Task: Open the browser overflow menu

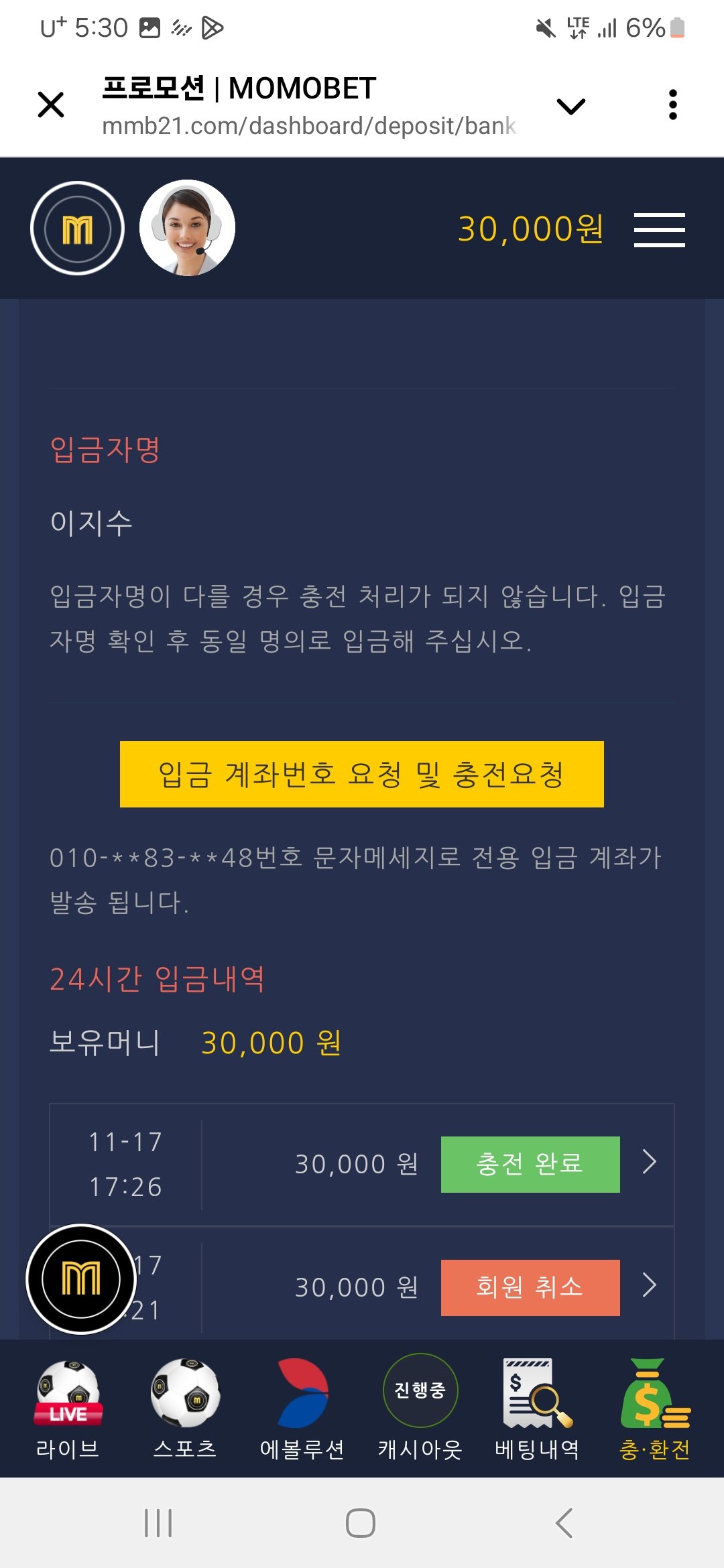Action: click(672, 105)
